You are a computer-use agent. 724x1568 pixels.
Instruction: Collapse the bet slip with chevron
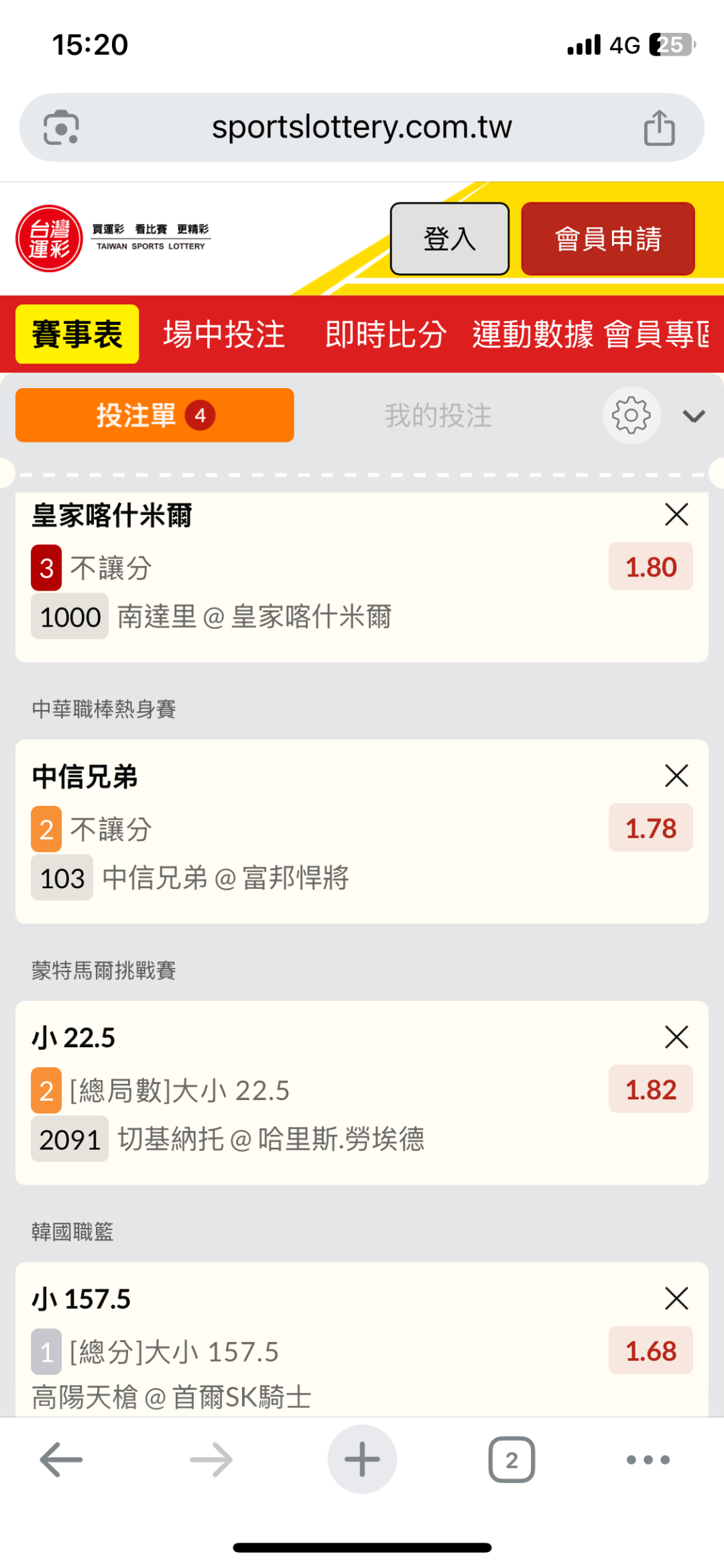[694, 416]
